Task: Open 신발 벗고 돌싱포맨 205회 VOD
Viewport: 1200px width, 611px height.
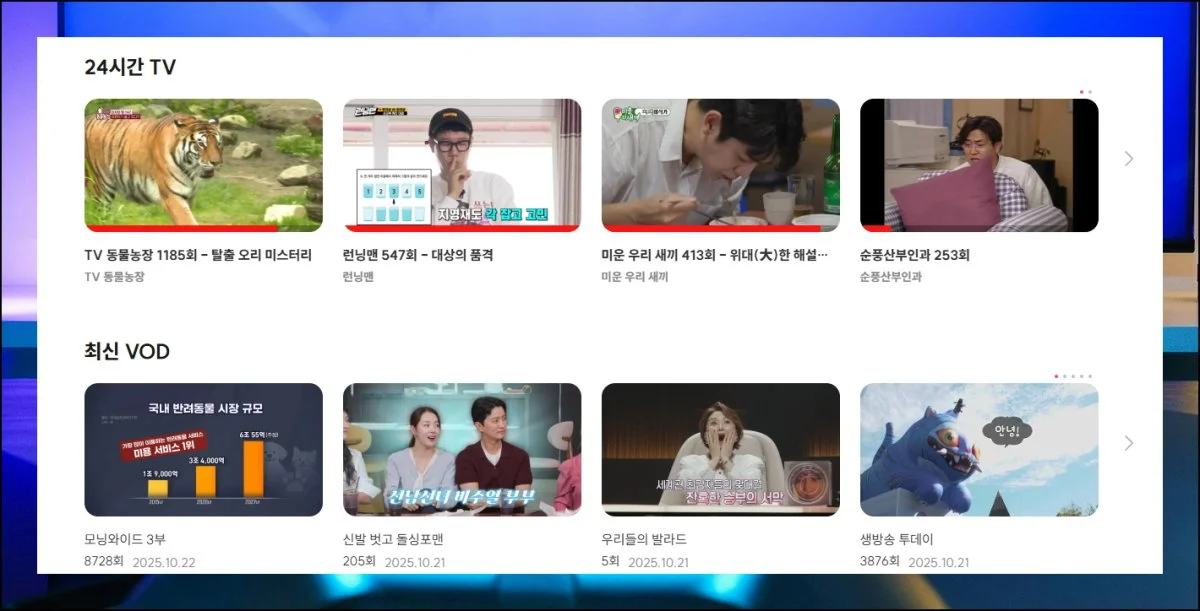Action: tap(461, 449)
